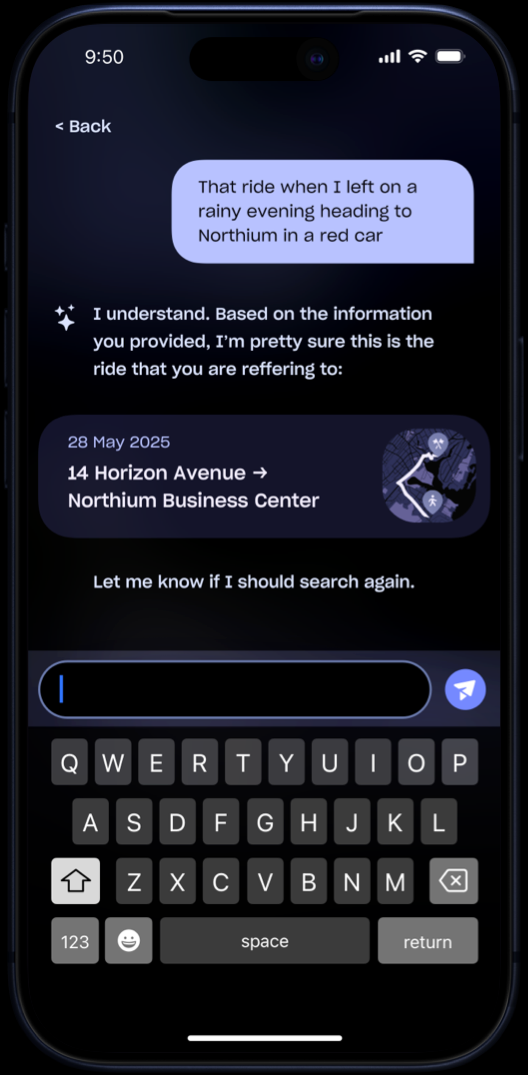
Task: Tap the return key on the keyboard
Action: (x=427, y=941)
